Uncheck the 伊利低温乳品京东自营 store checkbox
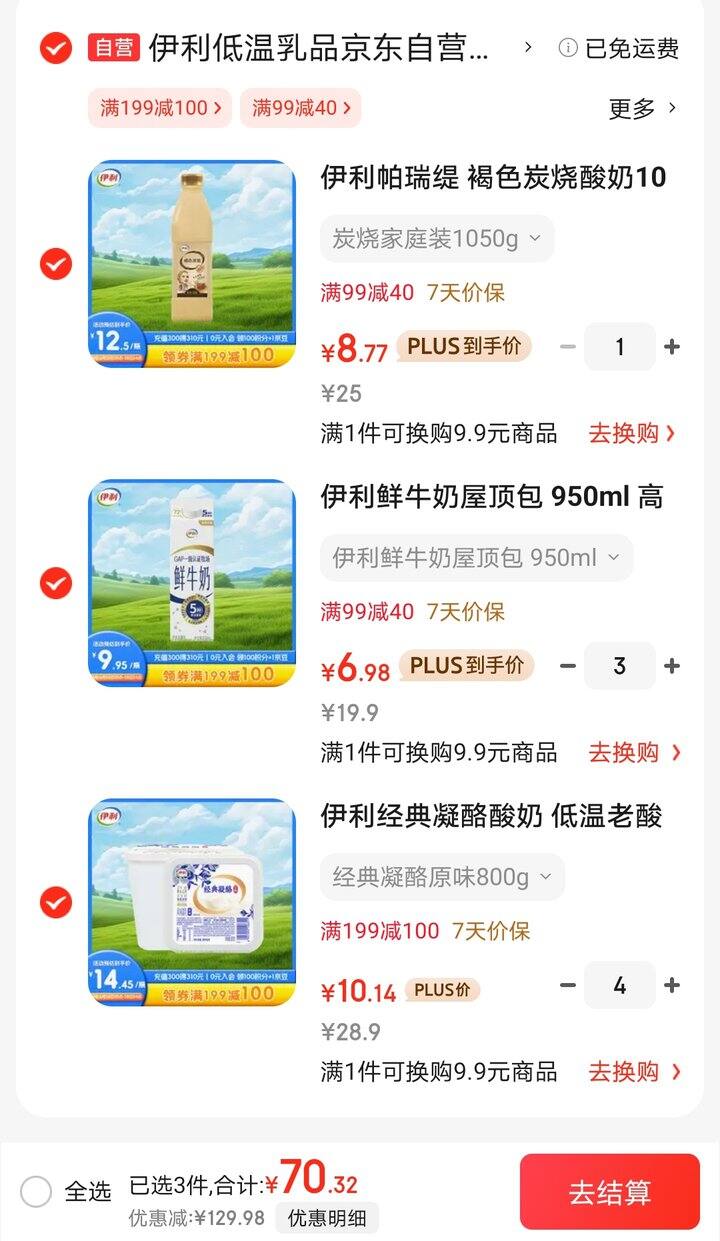This screenshot has width=720, height=1241. coord(56,47)
